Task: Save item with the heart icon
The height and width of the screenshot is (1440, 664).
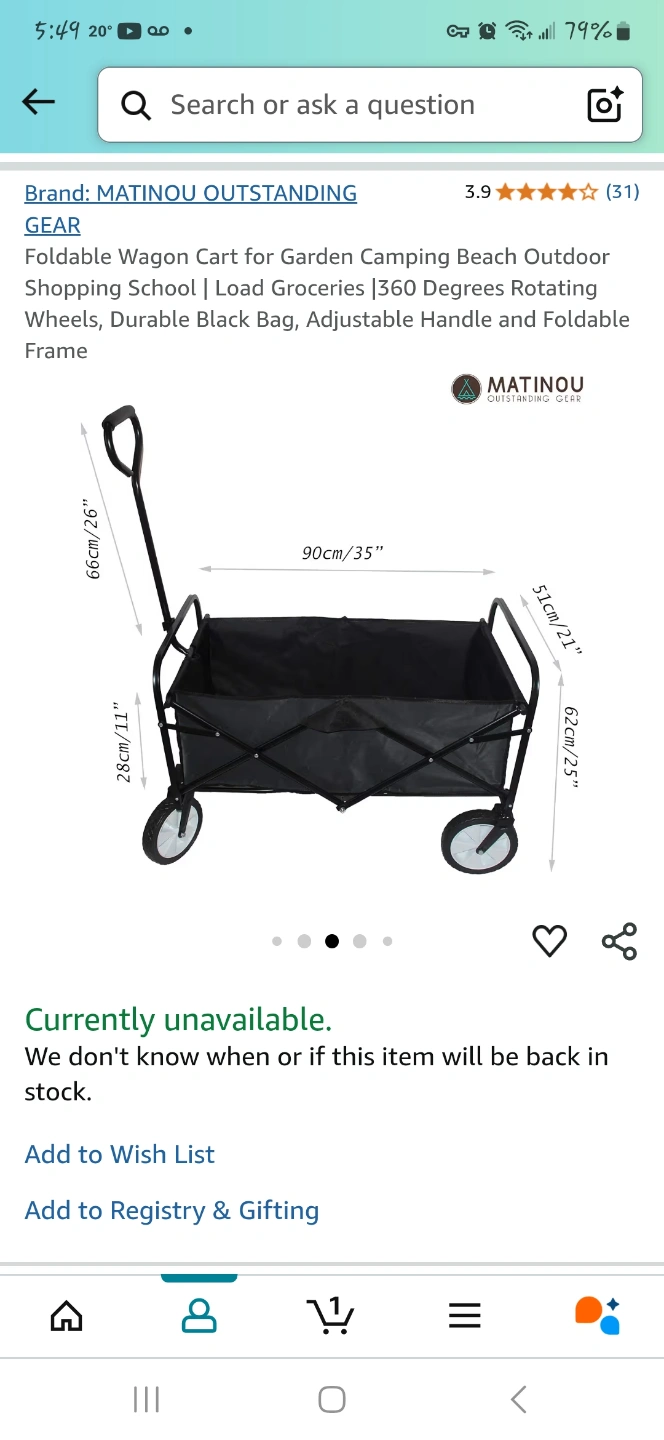Action: click(549, 941)
